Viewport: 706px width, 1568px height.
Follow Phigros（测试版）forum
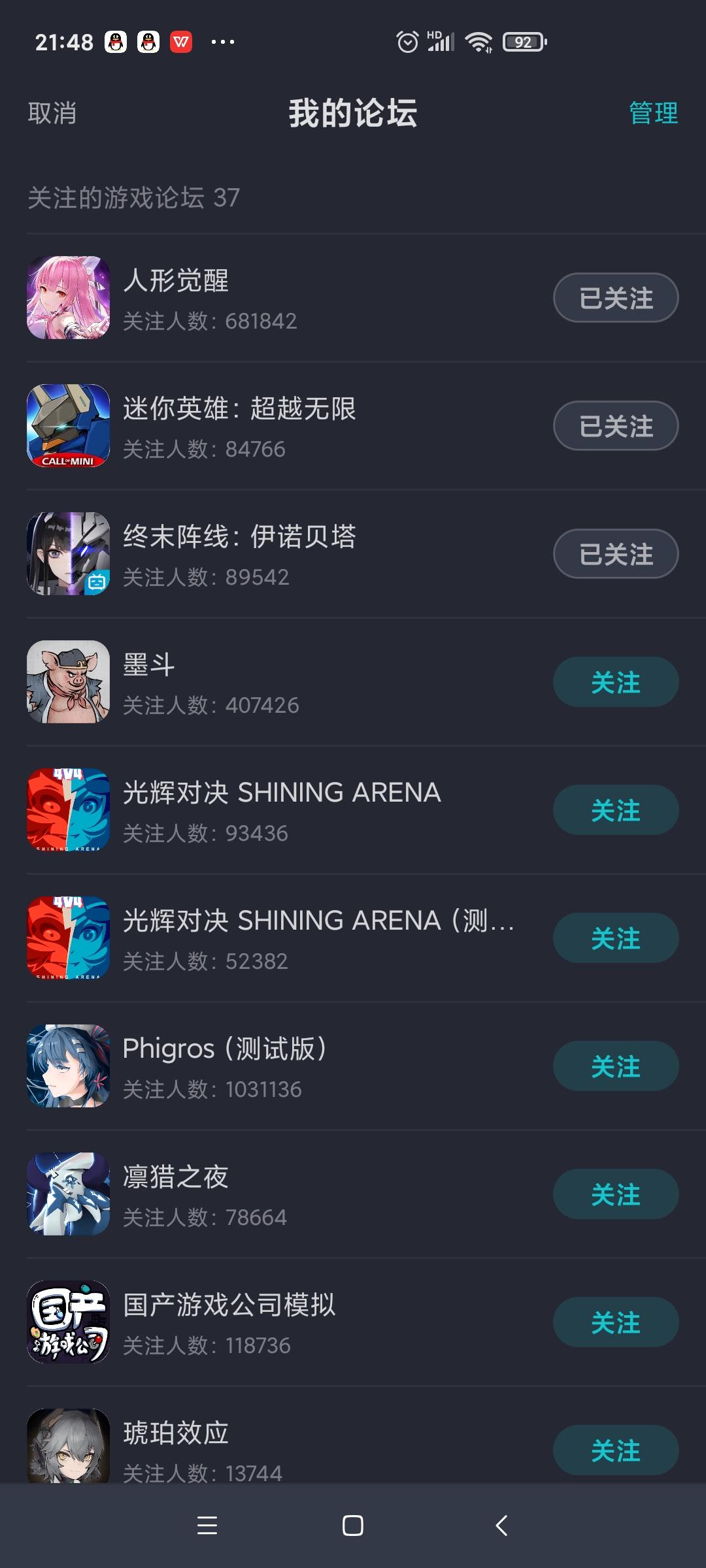coord(616,1066)
